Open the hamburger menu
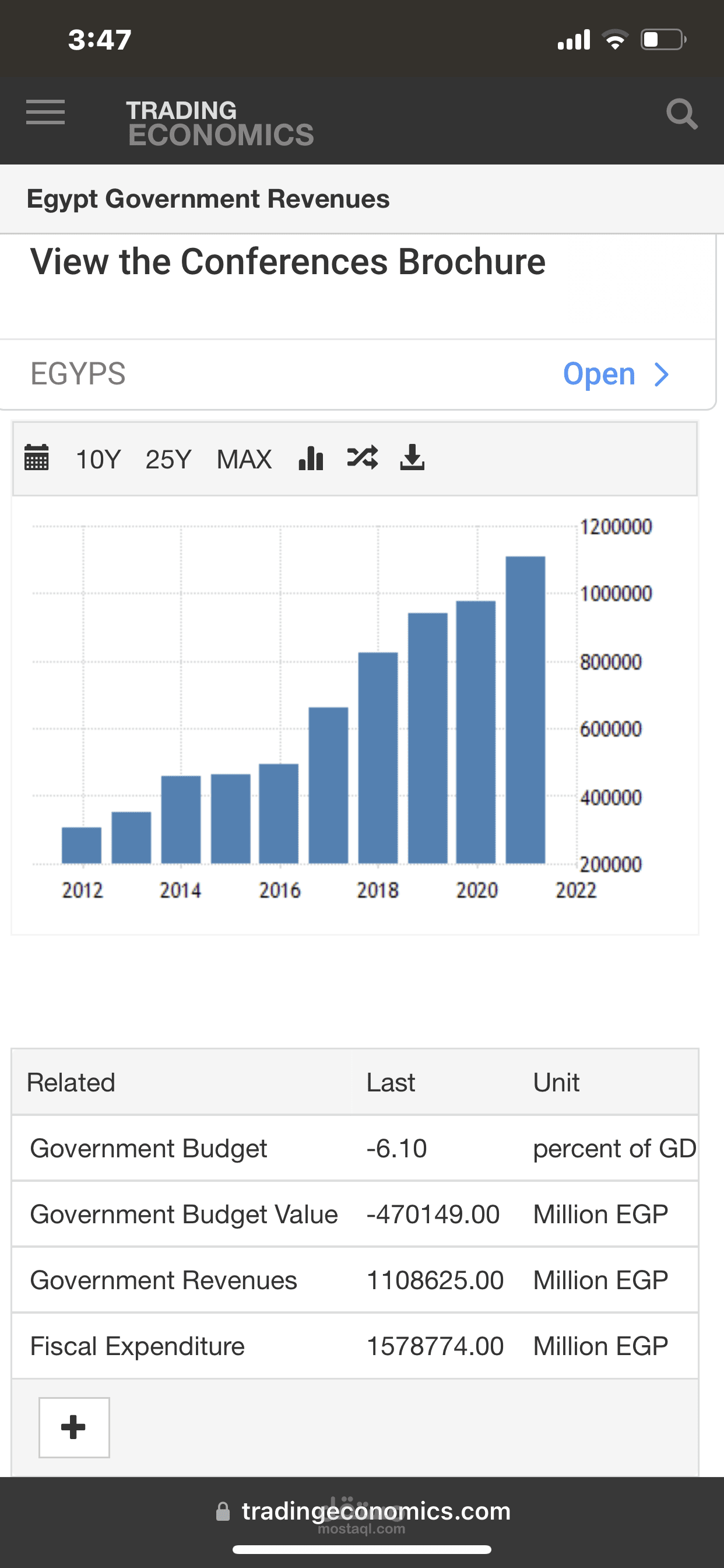 point(45,112)
